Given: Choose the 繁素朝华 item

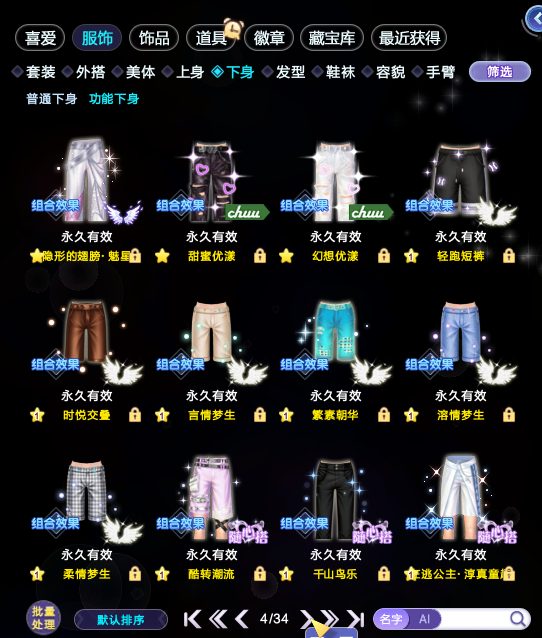Looking at the screenshot, I should pyautogui.click(x=336, y=341).
